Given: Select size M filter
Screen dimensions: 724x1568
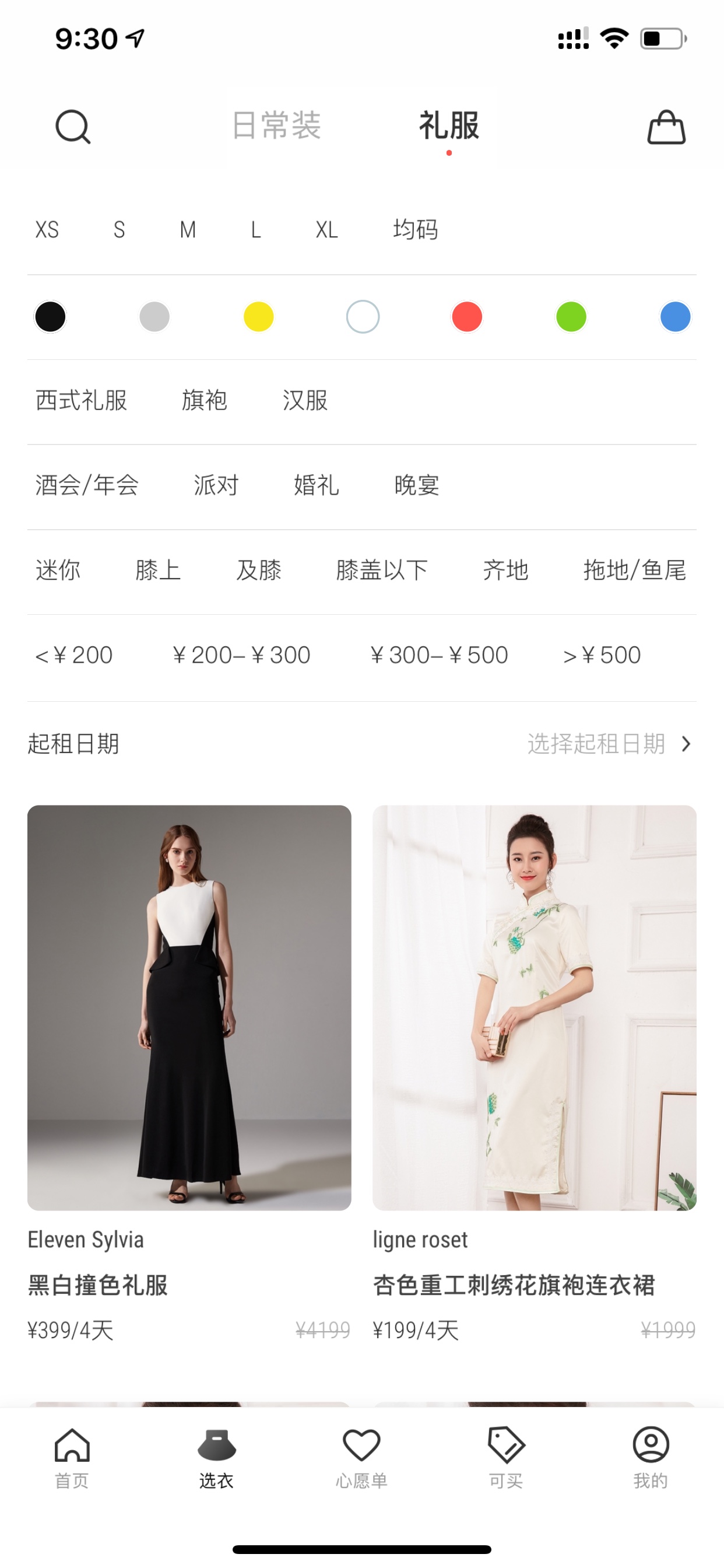Looking at the screenshot, I should point(188,229).
